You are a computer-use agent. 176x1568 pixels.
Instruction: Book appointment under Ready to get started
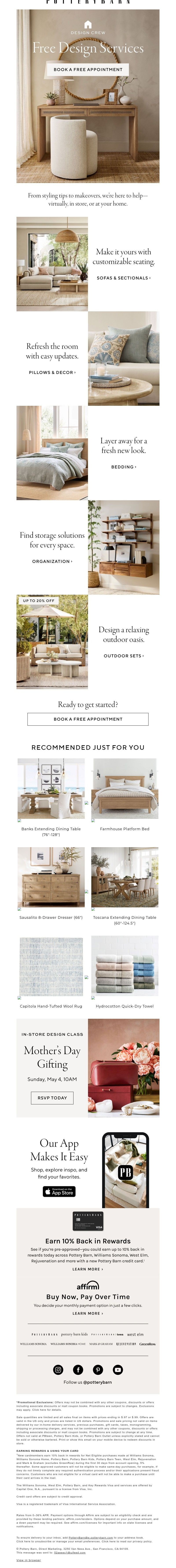(88, 719)
